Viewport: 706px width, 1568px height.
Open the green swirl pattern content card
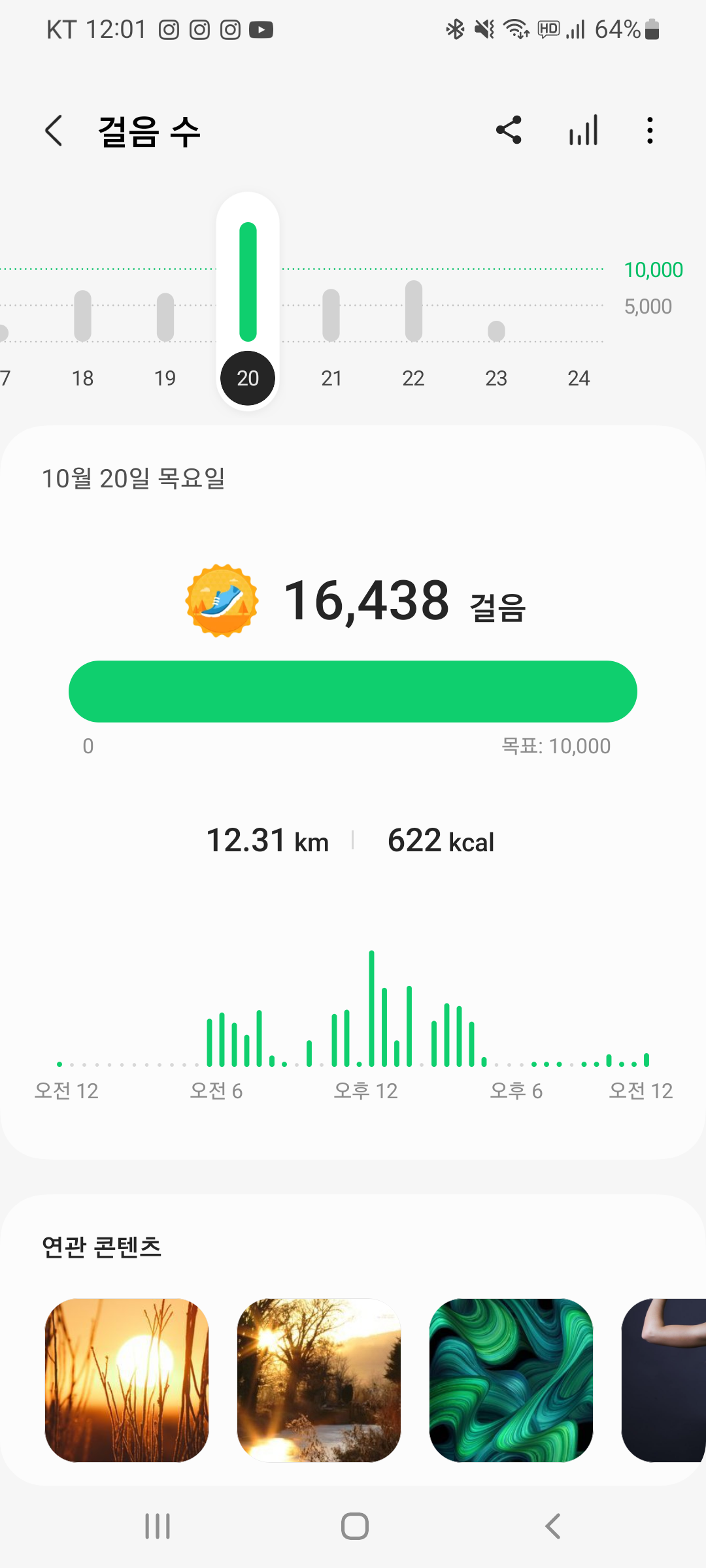pos(511,1380)
